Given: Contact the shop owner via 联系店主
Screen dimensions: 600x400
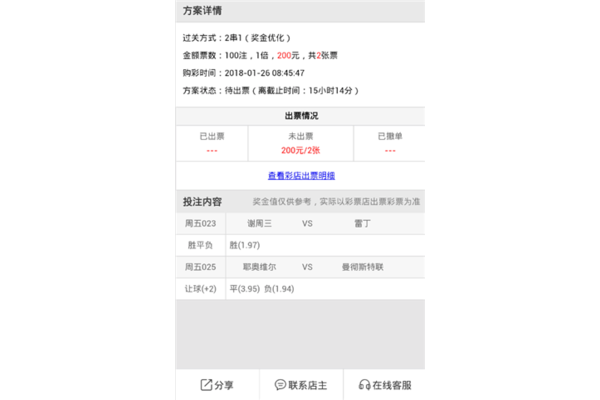Looking at the screenshot, I should click(x=300, y=385).
